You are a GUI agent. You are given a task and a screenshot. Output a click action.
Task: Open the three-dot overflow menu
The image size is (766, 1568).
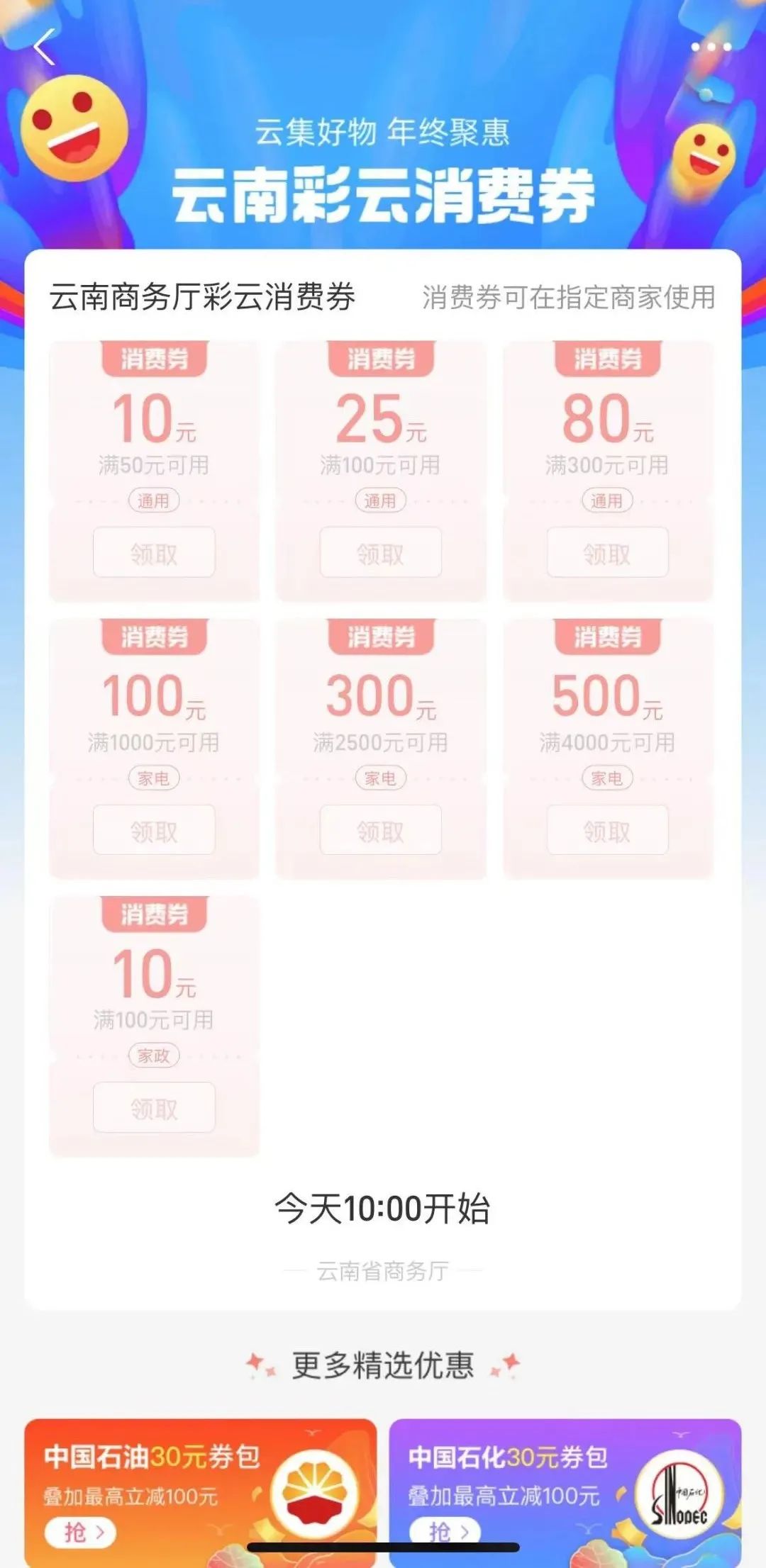(x=711, y=47)
